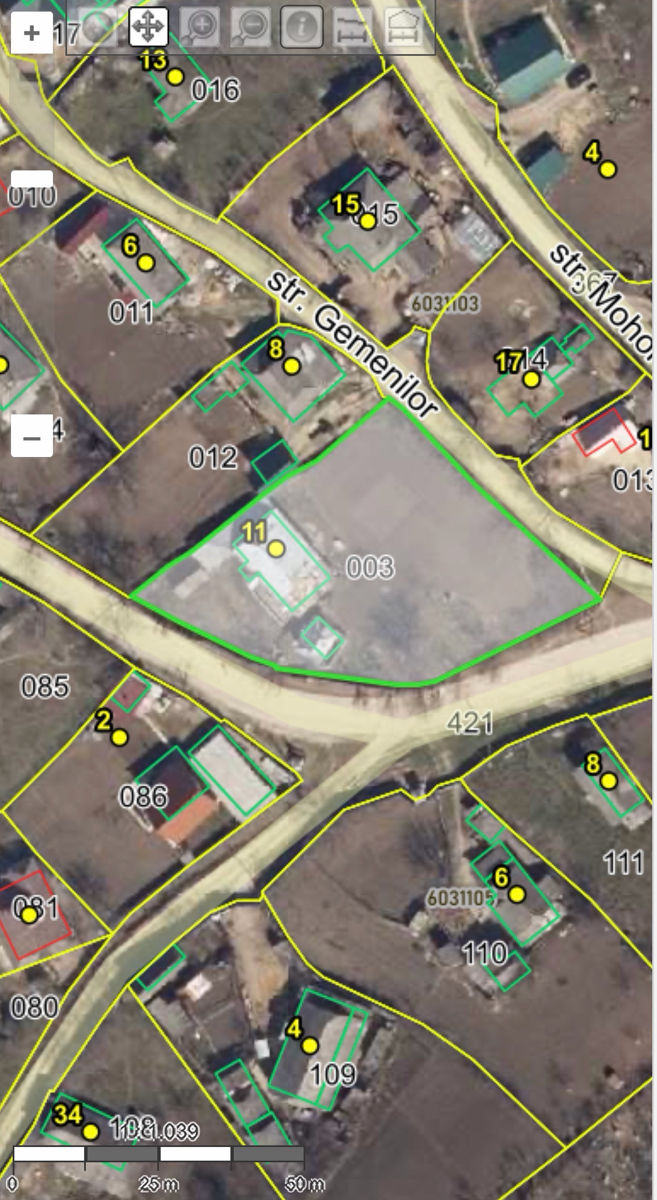The width and height of the screenshot is (657, 1200).
Task: Zoom out with the minus button
Action: point(31,437)
